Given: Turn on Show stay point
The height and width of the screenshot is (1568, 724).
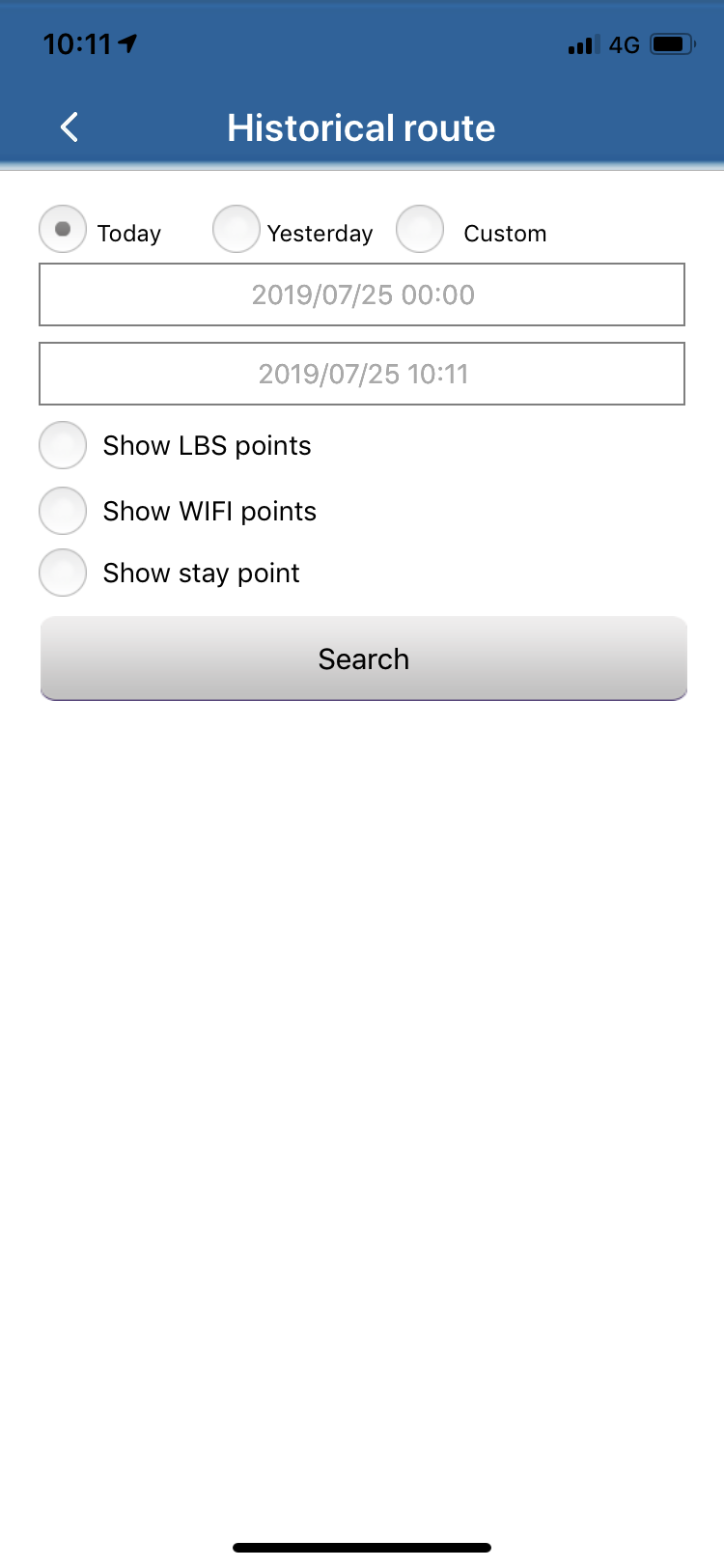Looking at the screenshot, I should pos(63,573).
